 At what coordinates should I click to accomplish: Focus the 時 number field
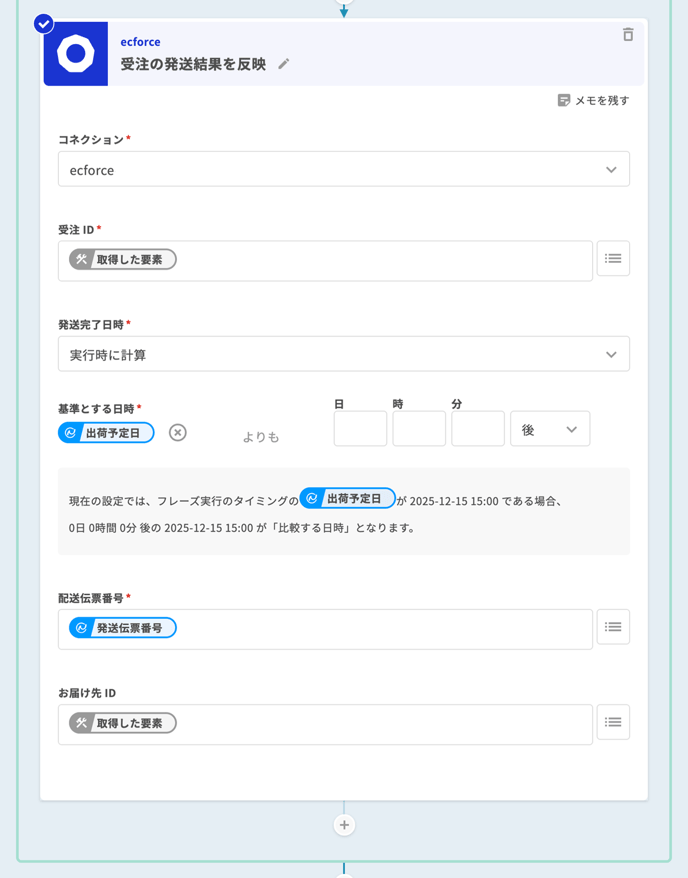pos(419,429)
